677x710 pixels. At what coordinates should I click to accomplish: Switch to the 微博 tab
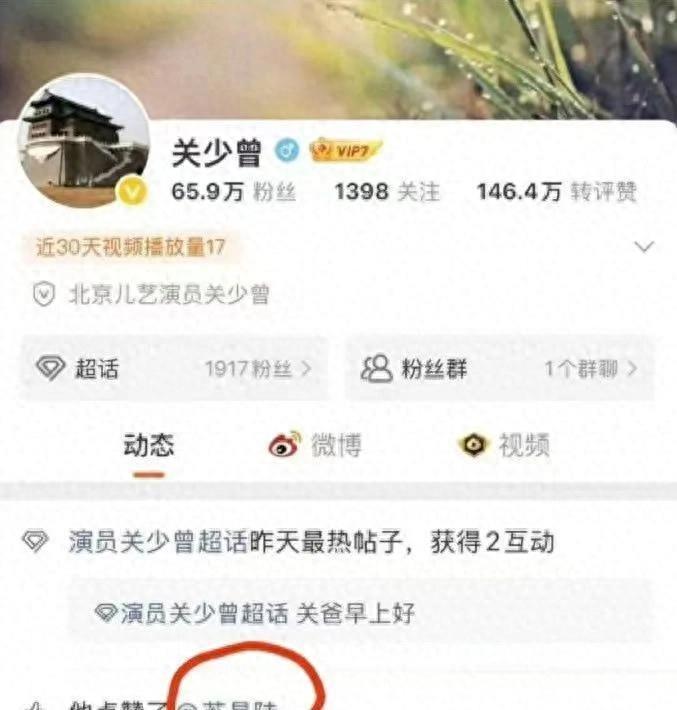[x=315, y=446]
